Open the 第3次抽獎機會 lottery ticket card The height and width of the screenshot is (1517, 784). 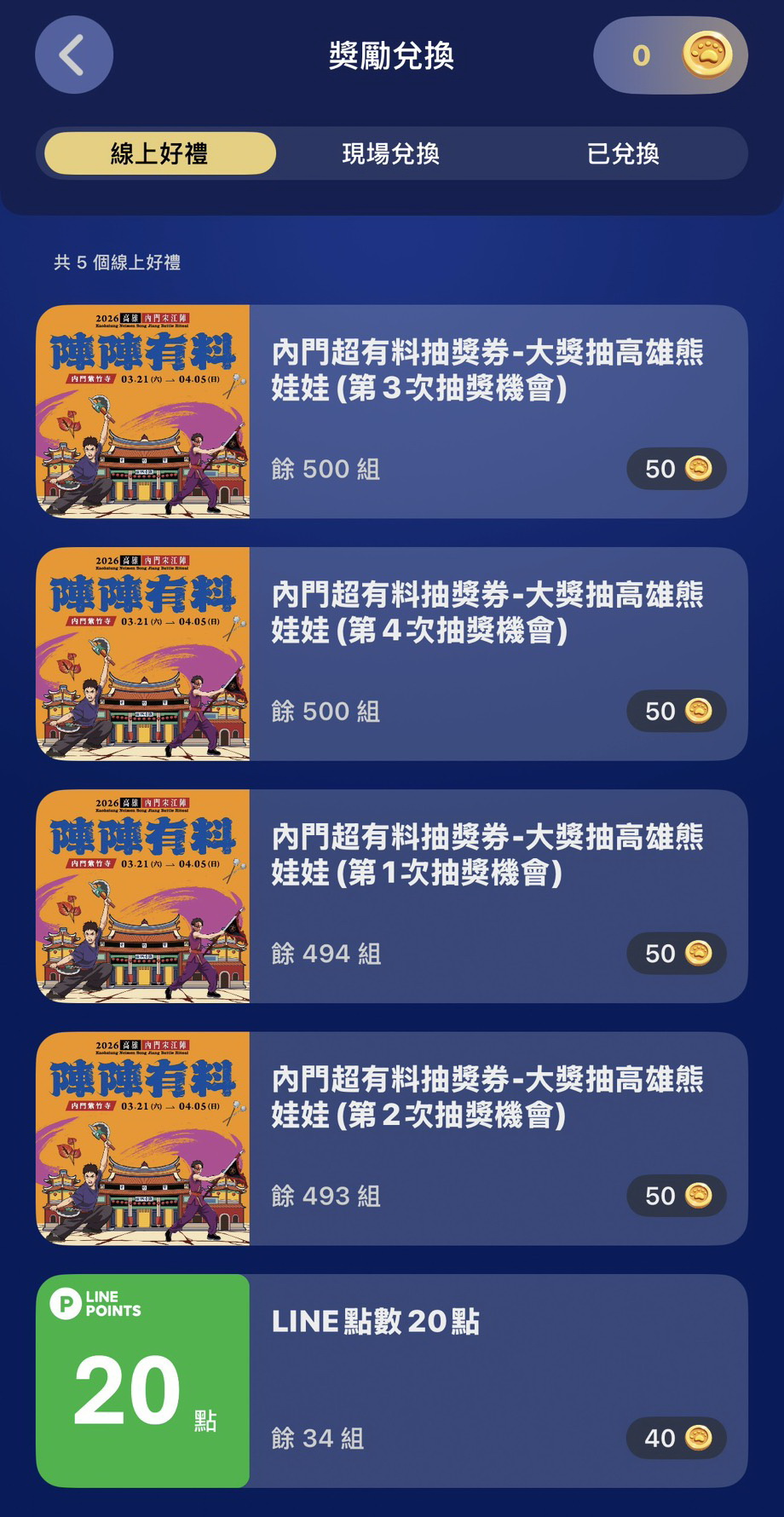(392, 412)
